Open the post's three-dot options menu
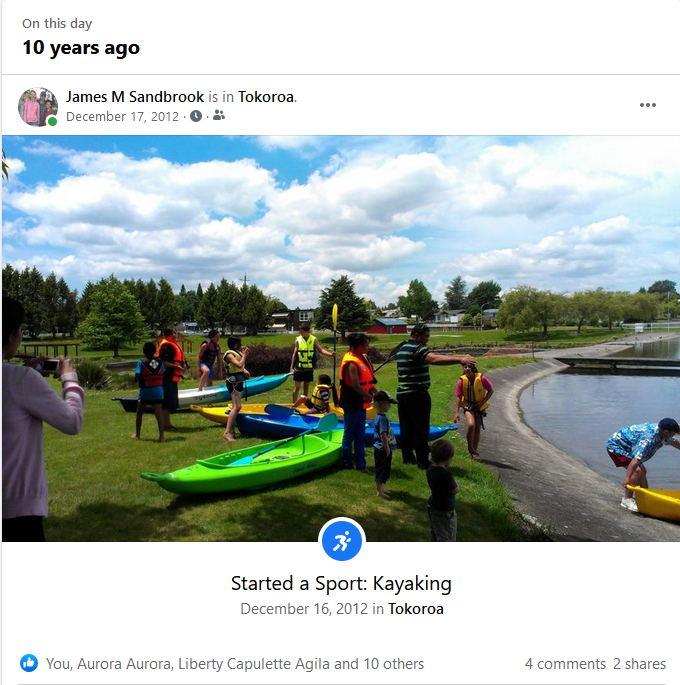The height and width of the screenshot is (685, 680). 648,105
